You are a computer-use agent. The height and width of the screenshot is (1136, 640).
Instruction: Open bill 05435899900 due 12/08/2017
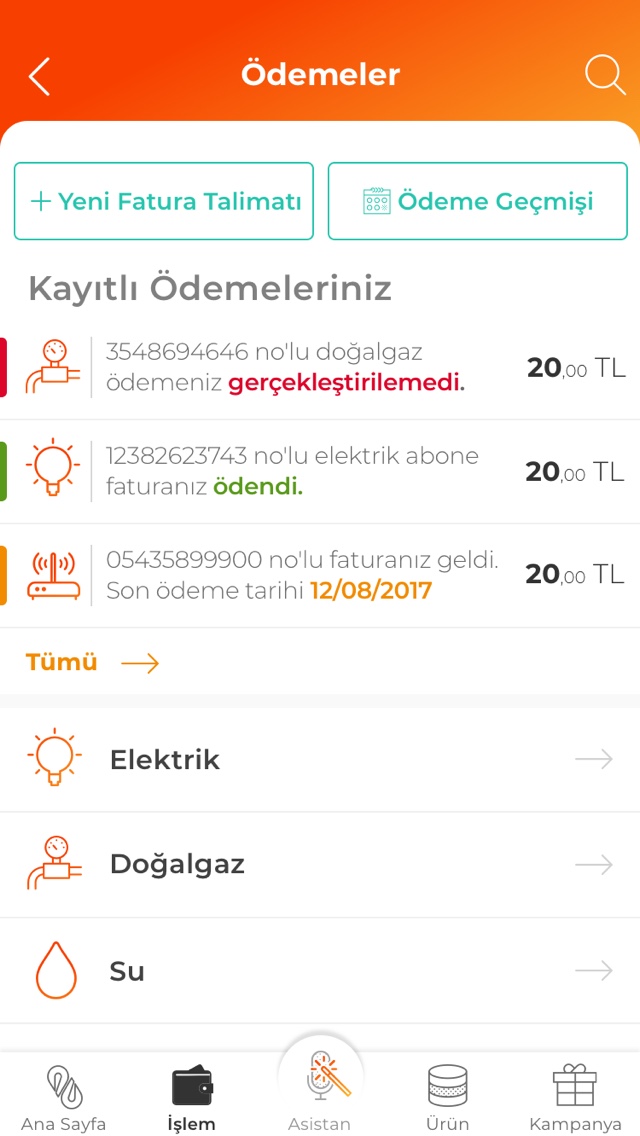click(320, 575)
